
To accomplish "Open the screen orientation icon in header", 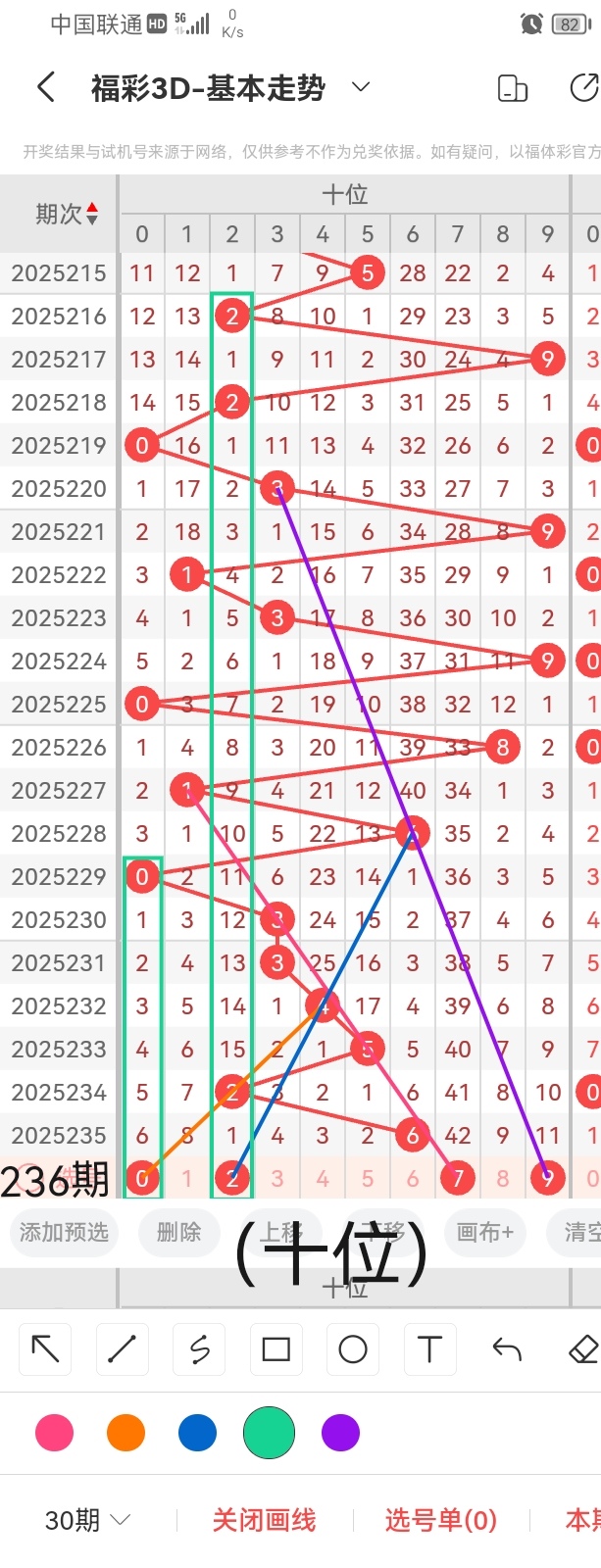I will pos(513,87).
